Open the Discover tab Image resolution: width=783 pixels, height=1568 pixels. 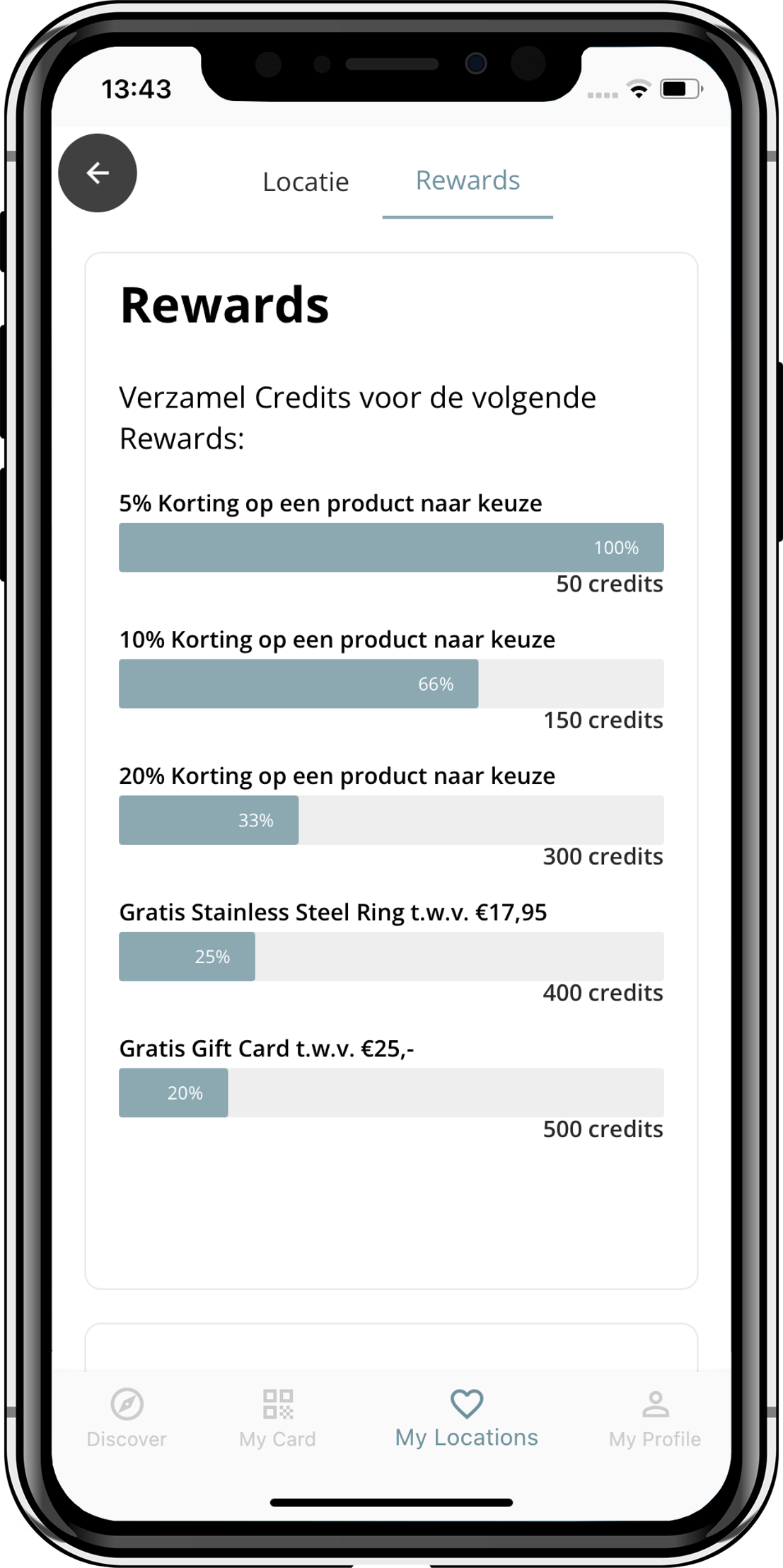coord(127,1418)
